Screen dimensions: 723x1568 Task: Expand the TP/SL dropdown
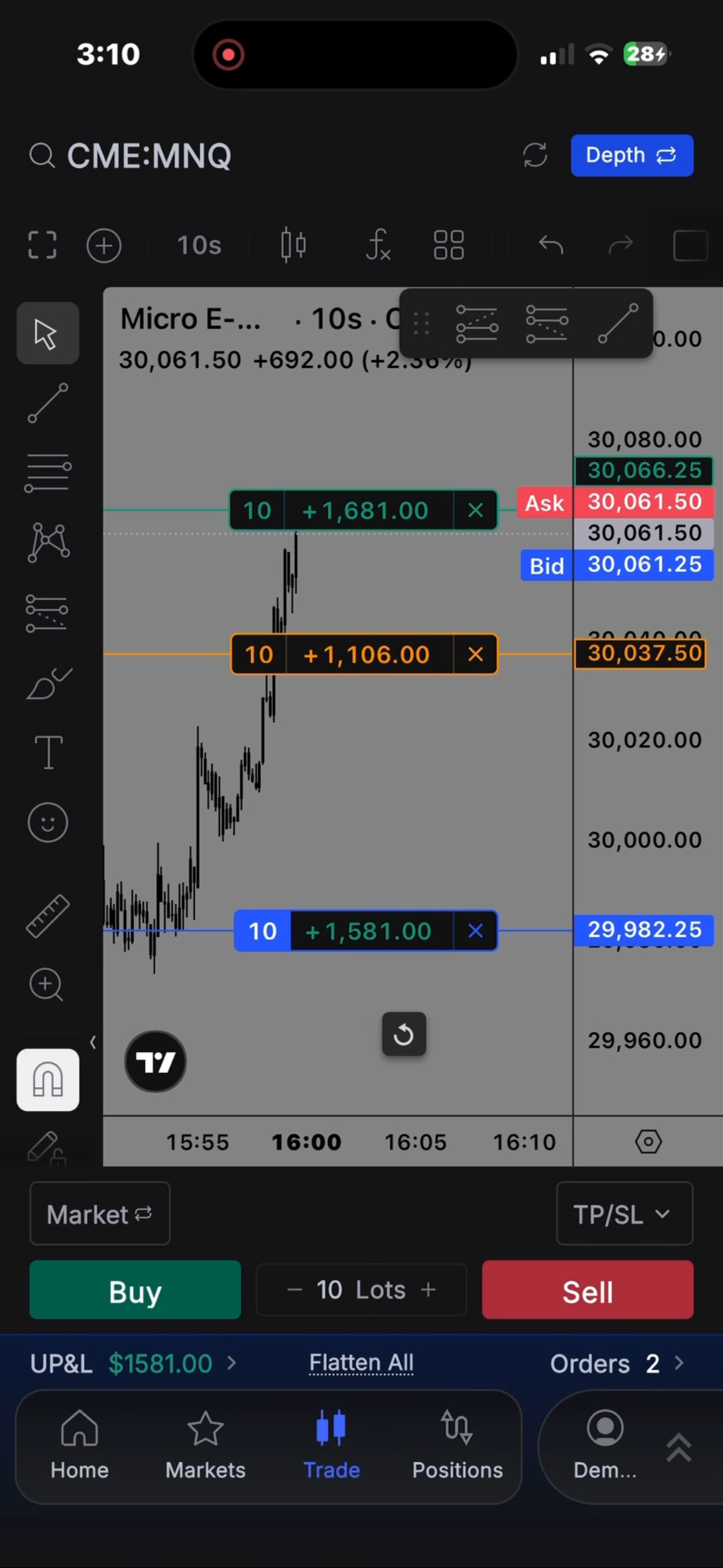[x=624, y=1213]
